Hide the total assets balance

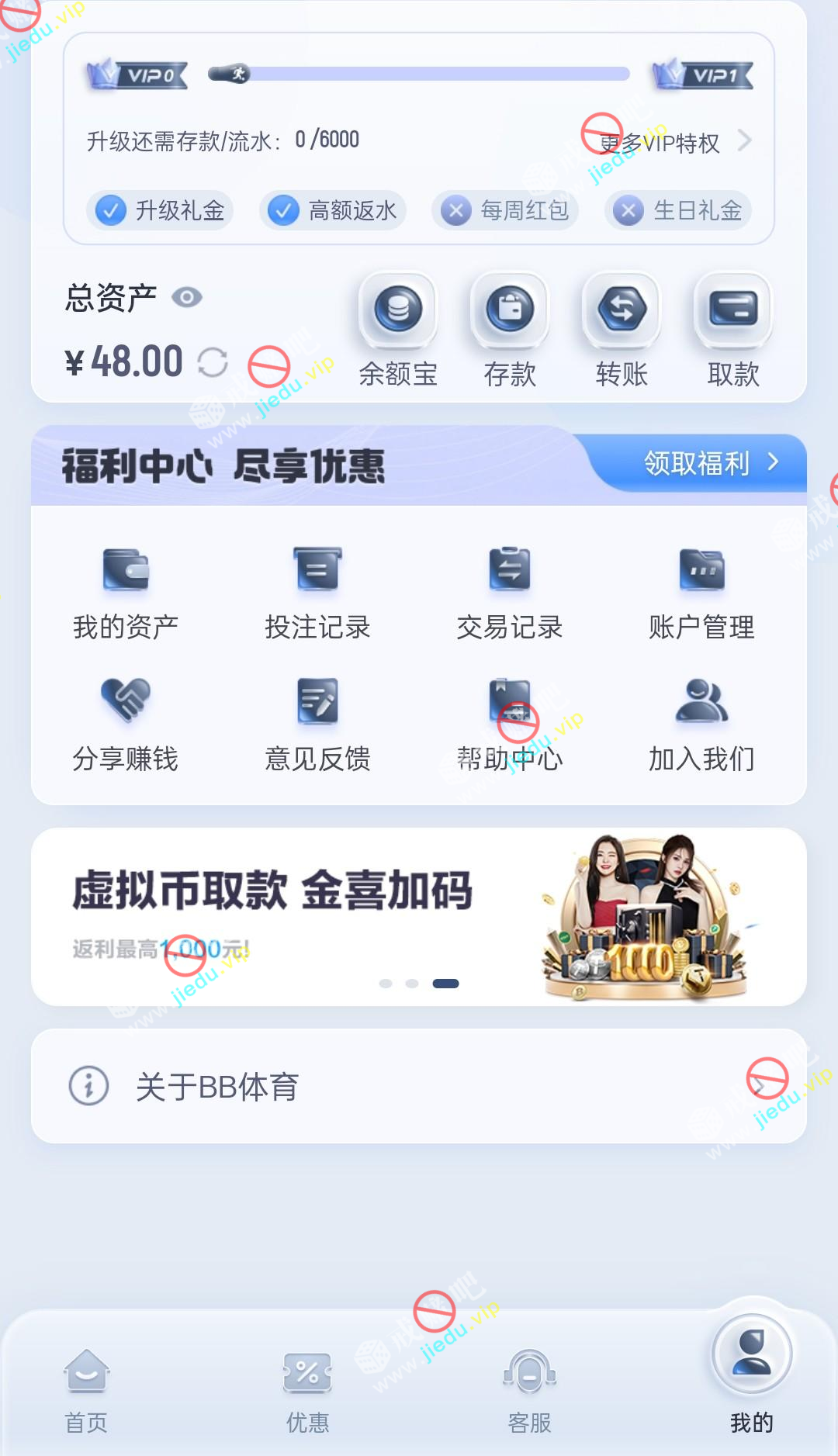point(187,298)
